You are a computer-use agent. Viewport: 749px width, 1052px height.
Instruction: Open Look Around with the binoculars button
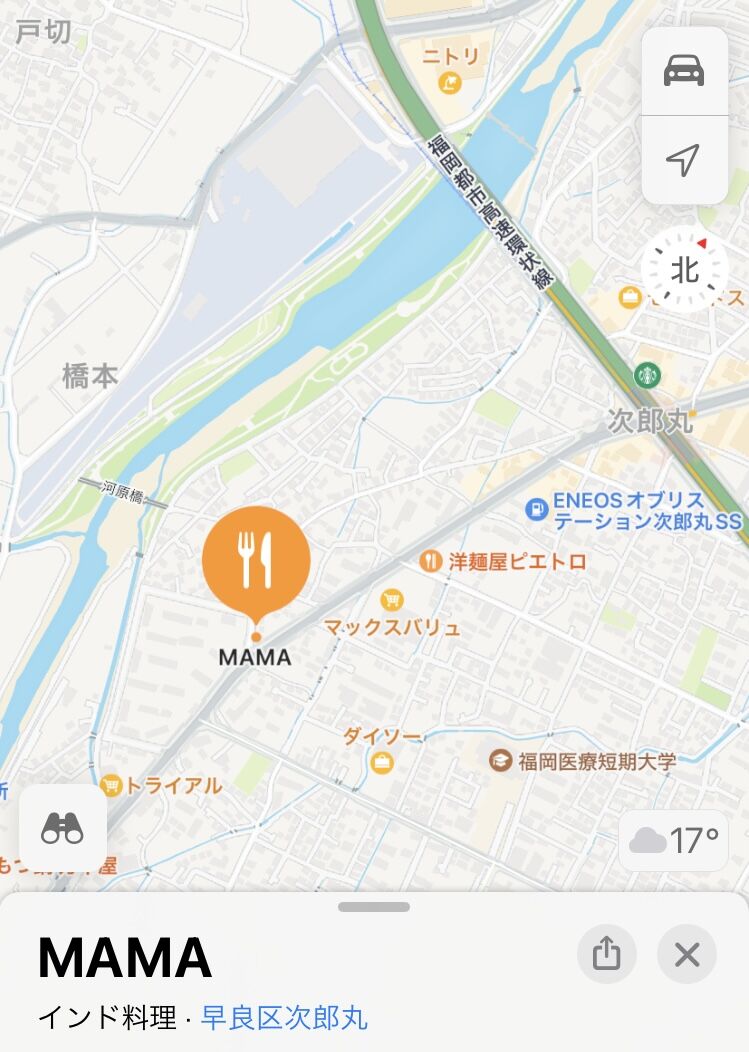click(62, 827)
